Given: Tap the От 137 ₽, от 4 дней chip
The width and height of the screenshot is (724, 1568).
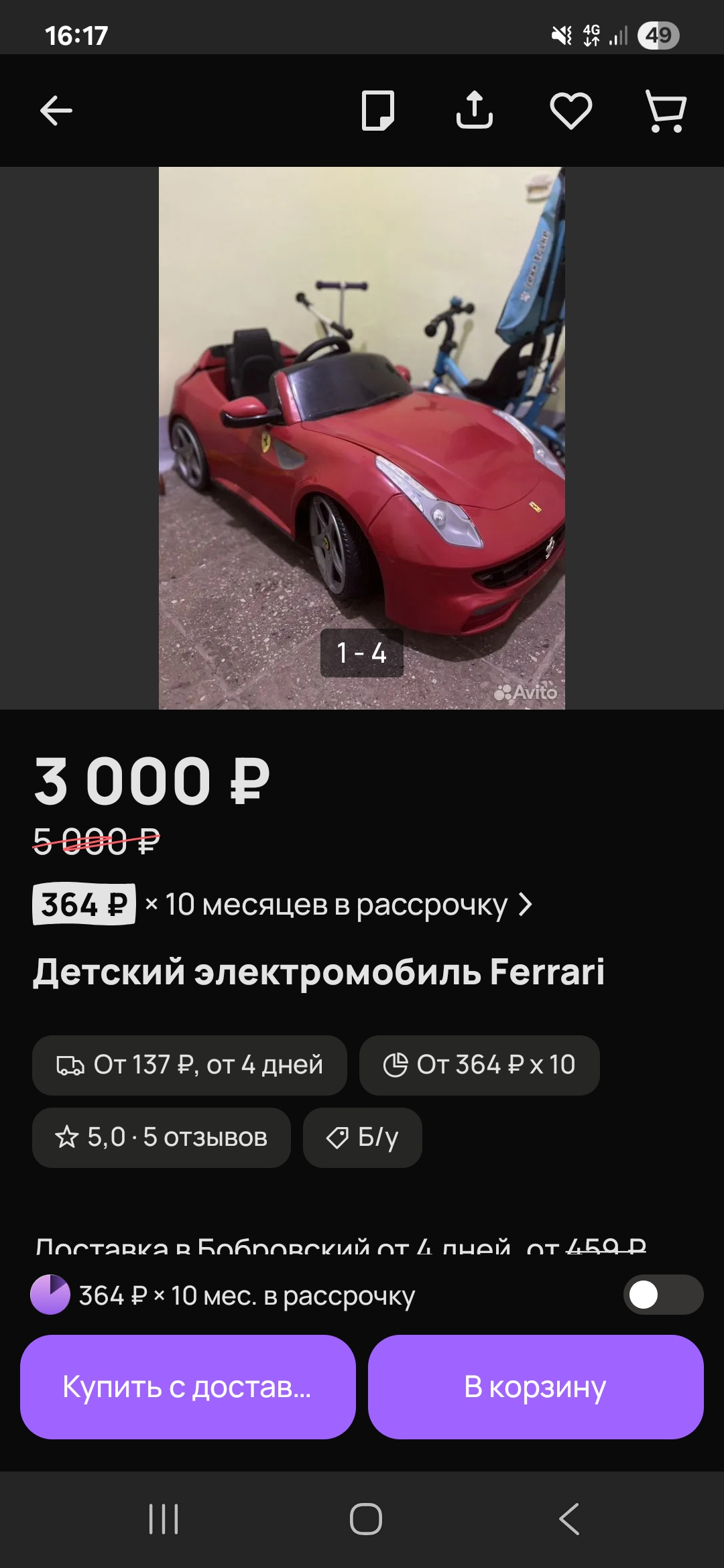Looking at the screenshot, I should point(190,1065).
